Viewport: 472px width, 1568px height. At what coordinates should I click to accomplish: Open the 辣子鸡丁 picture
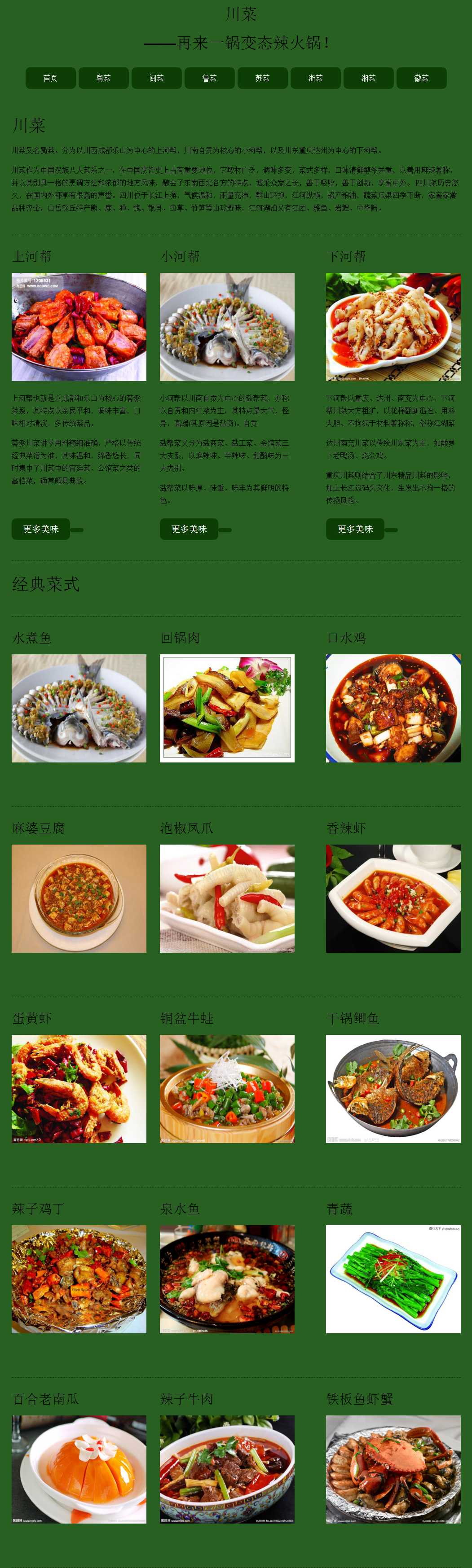point(79,1278)
